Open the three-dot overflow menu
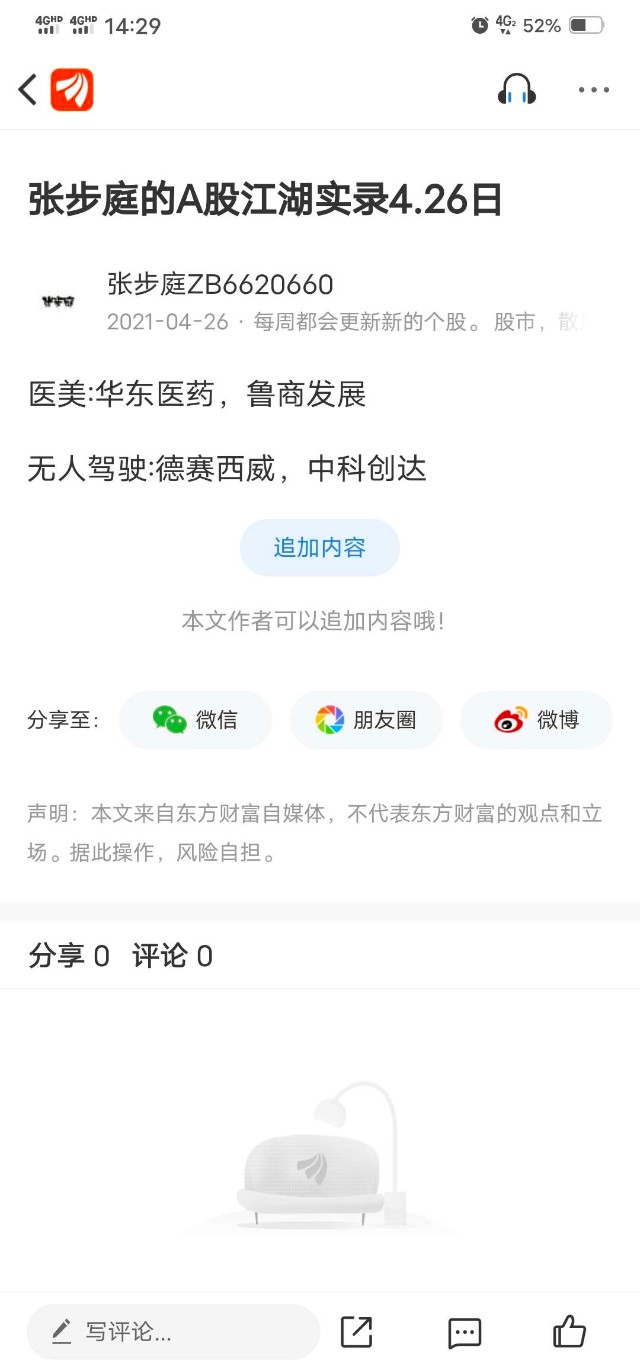 click(593, 90)
